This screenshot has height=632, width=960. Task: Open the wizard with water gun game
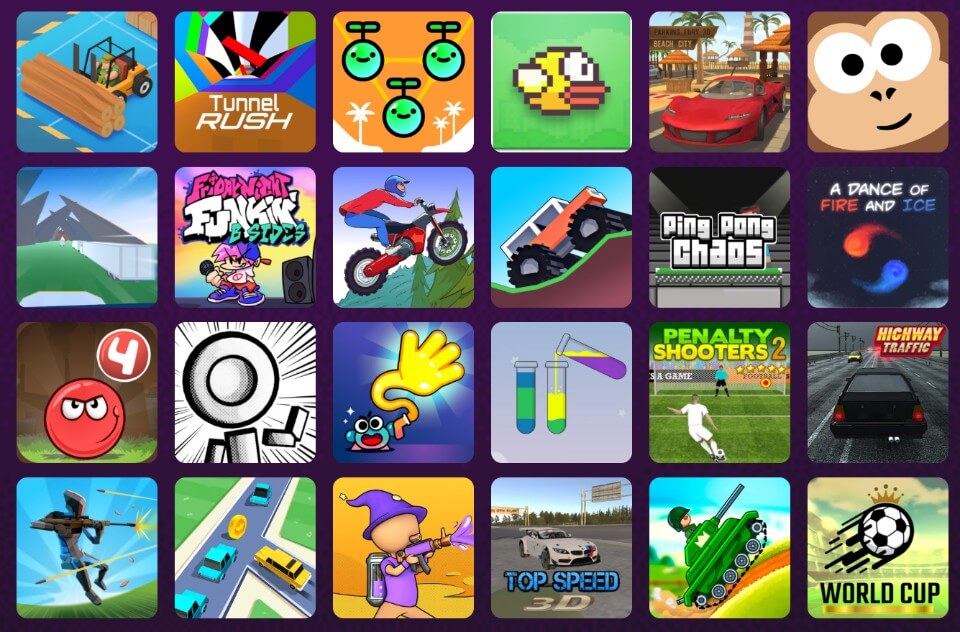[403, 547]
